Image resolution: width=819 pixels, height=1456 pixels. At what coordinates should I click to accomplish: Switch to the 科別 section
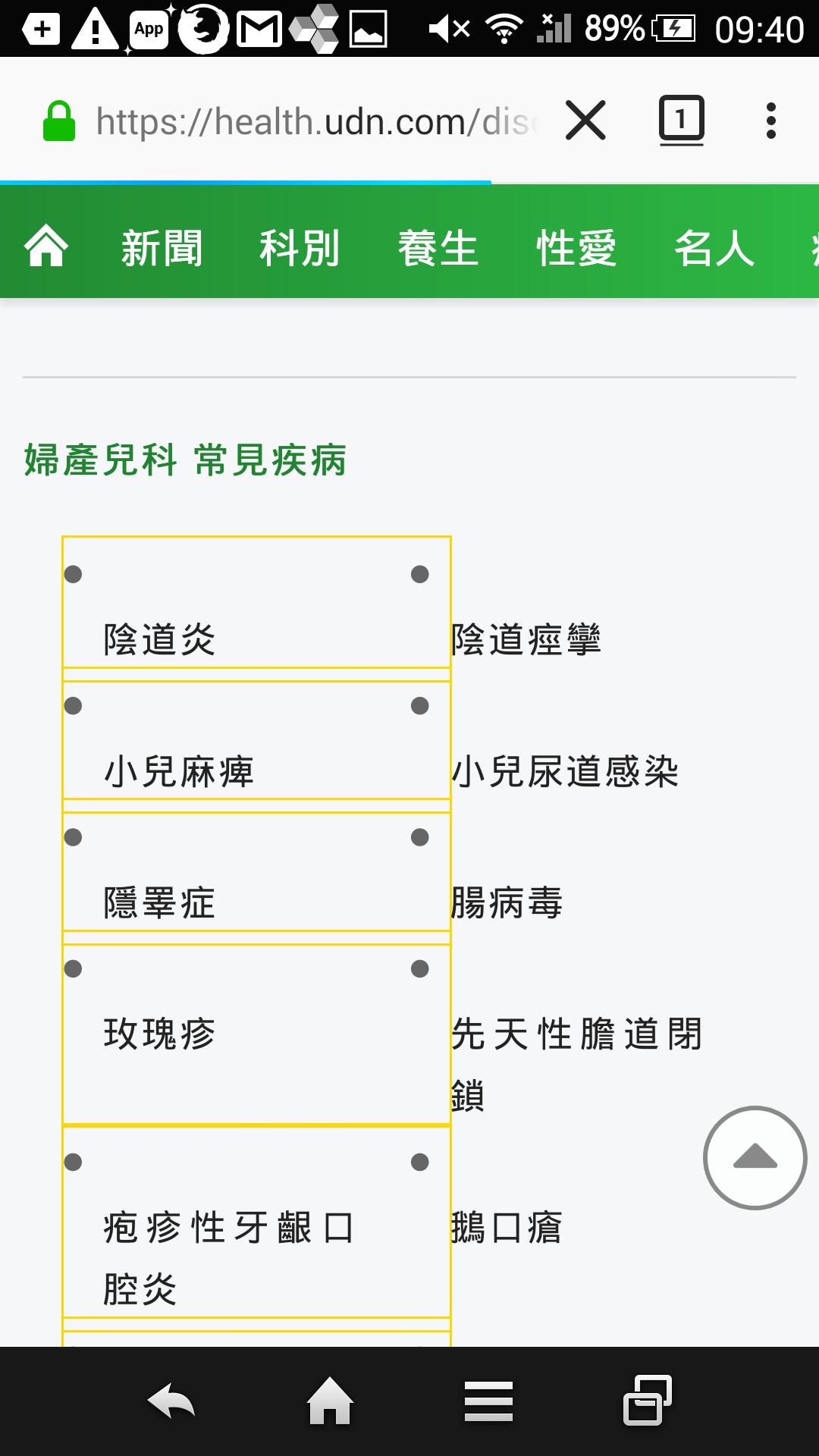(300, 248)
